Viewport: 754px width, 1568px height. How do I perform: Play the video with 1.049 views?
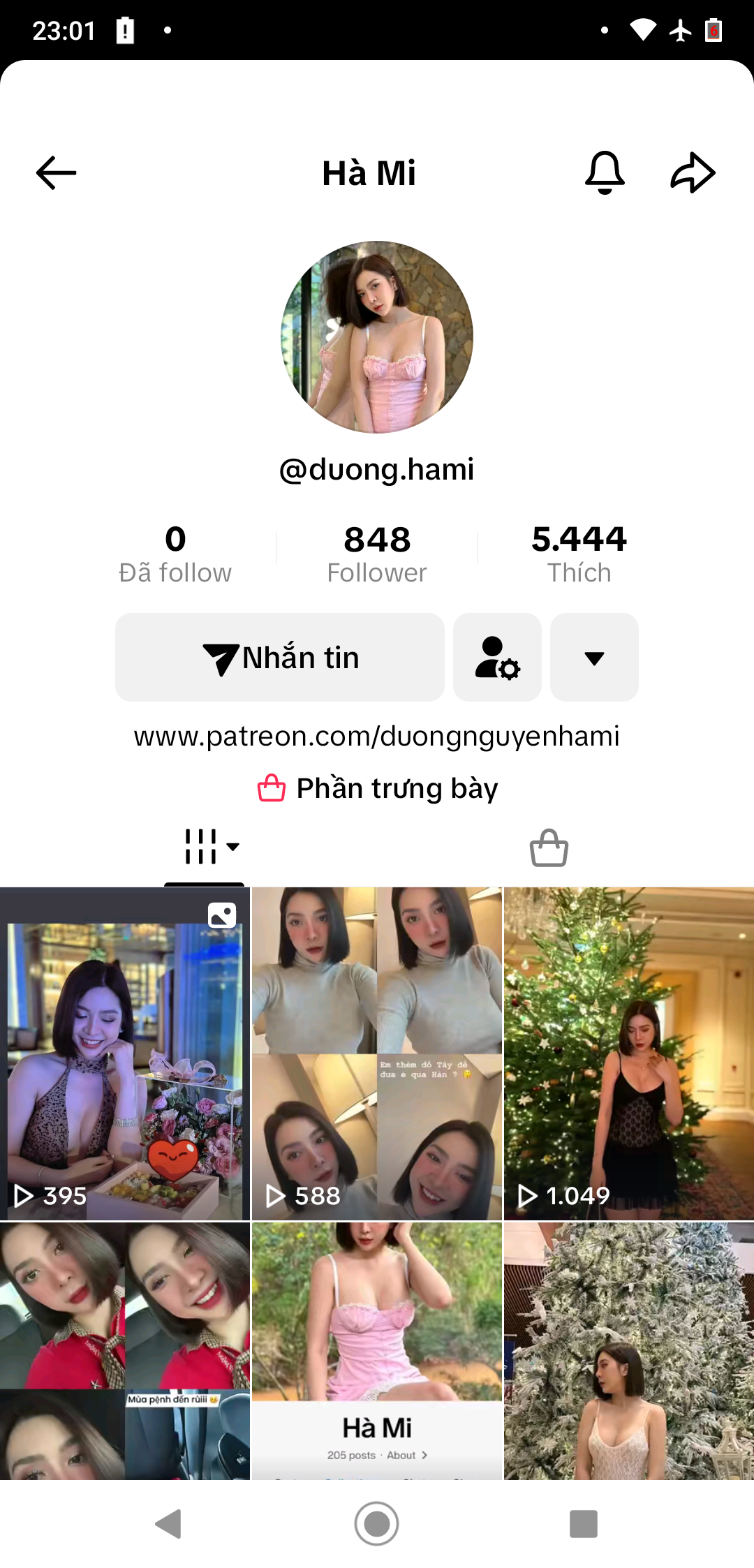(628, 1054)
